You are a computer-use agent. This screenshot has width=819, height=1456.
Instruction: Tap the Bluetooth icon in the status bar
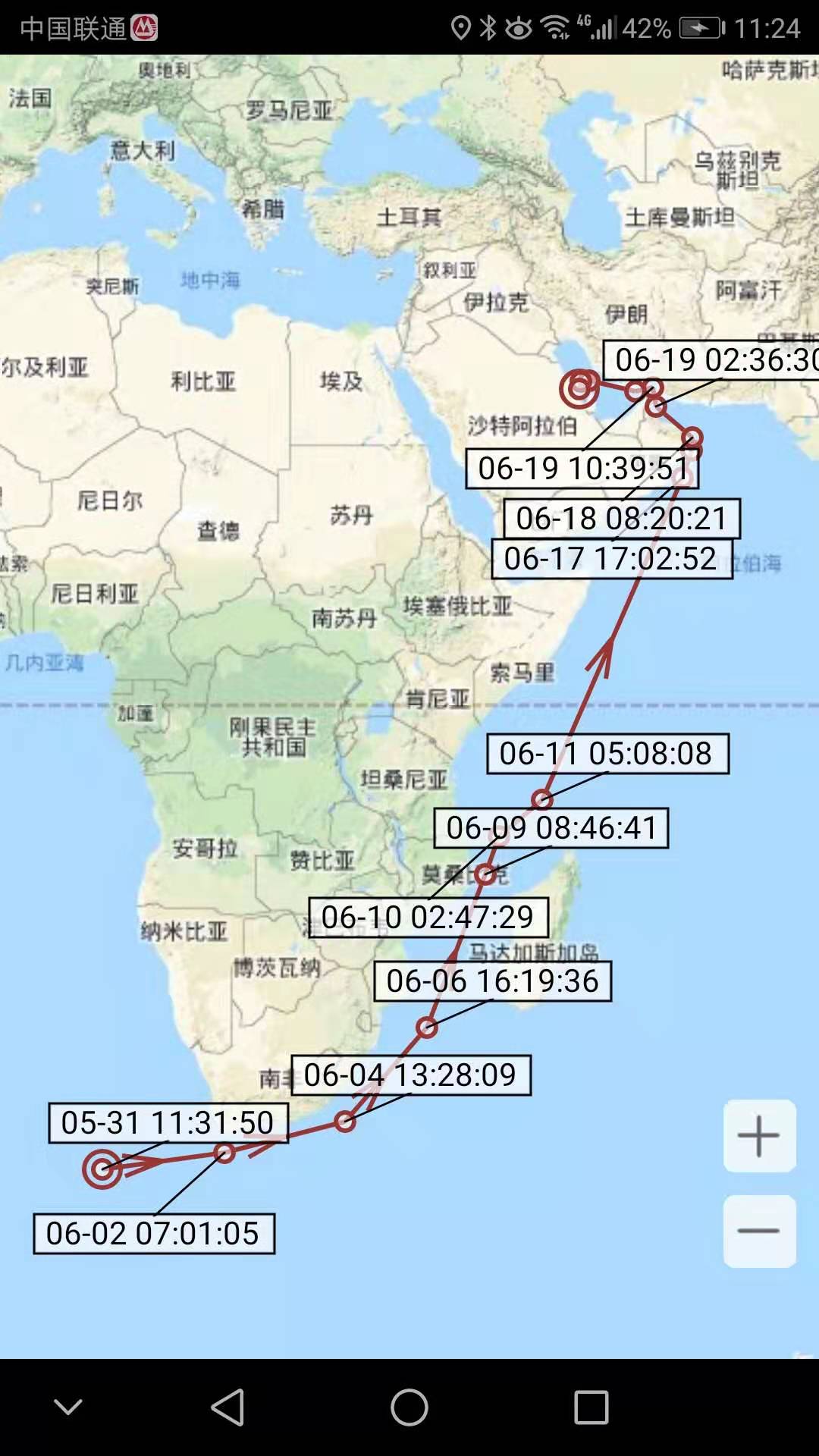488,25
